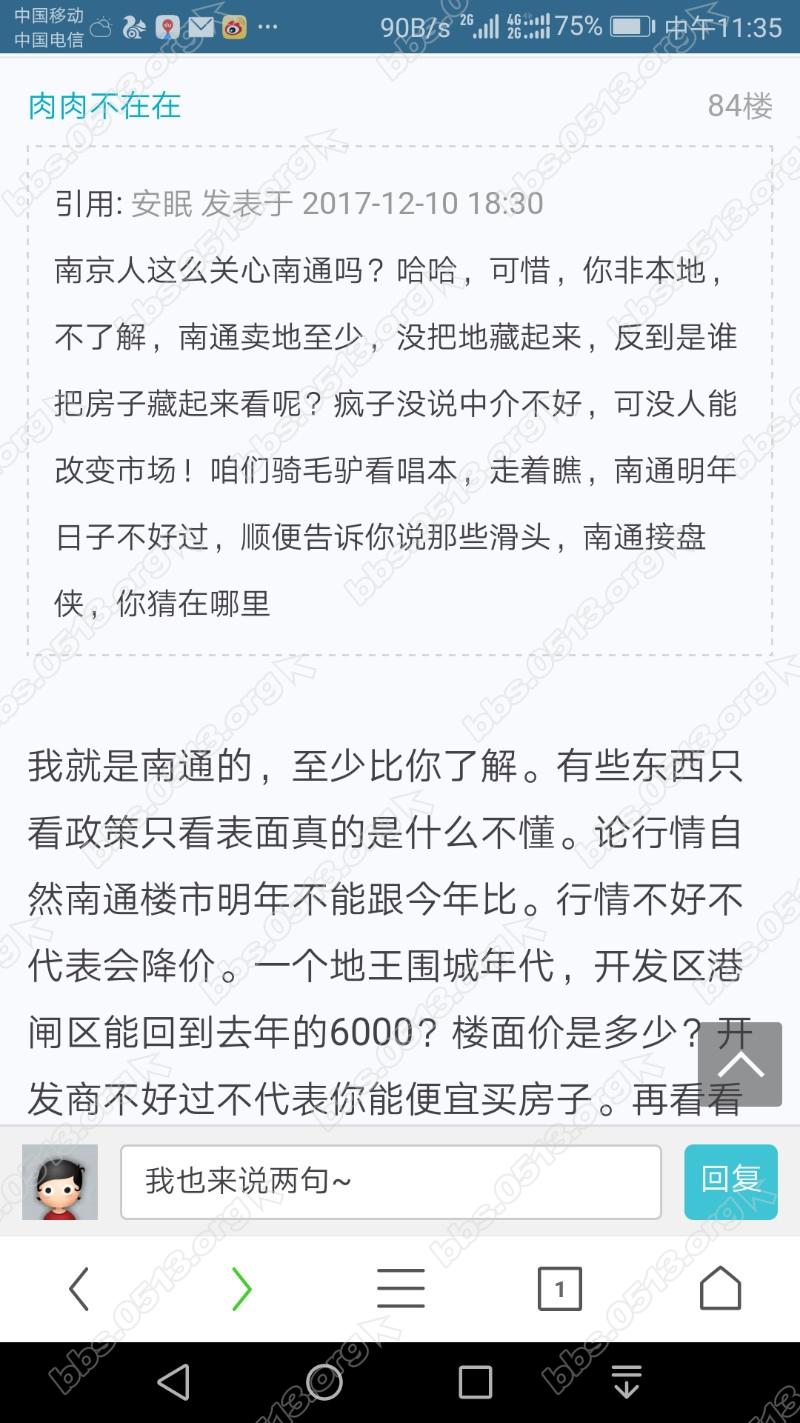This screenshot has width=800, height=1423.
Task: Open the browser menu
Action: pos(401,1289)
